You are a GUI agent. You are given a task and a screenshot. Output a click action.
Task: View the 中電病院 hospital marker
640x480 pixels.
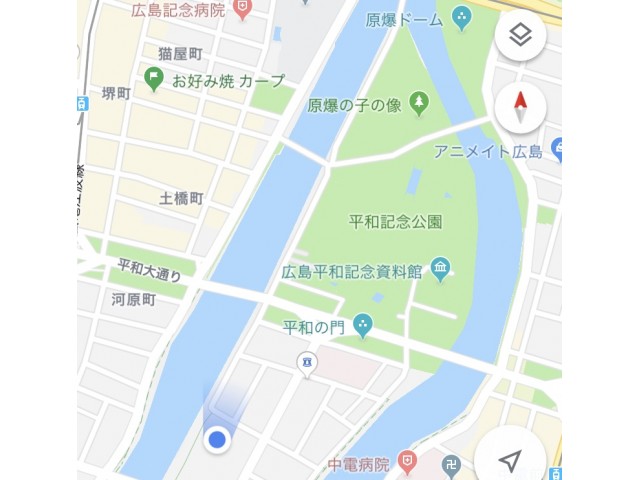click(x=407, y=461)
